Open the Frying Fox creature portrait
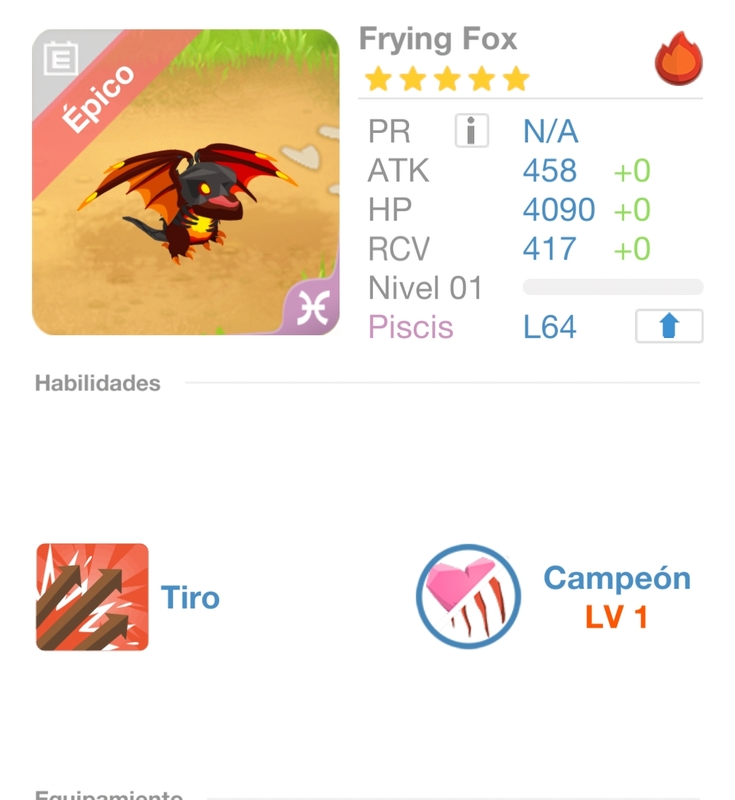 pos(186,182)
